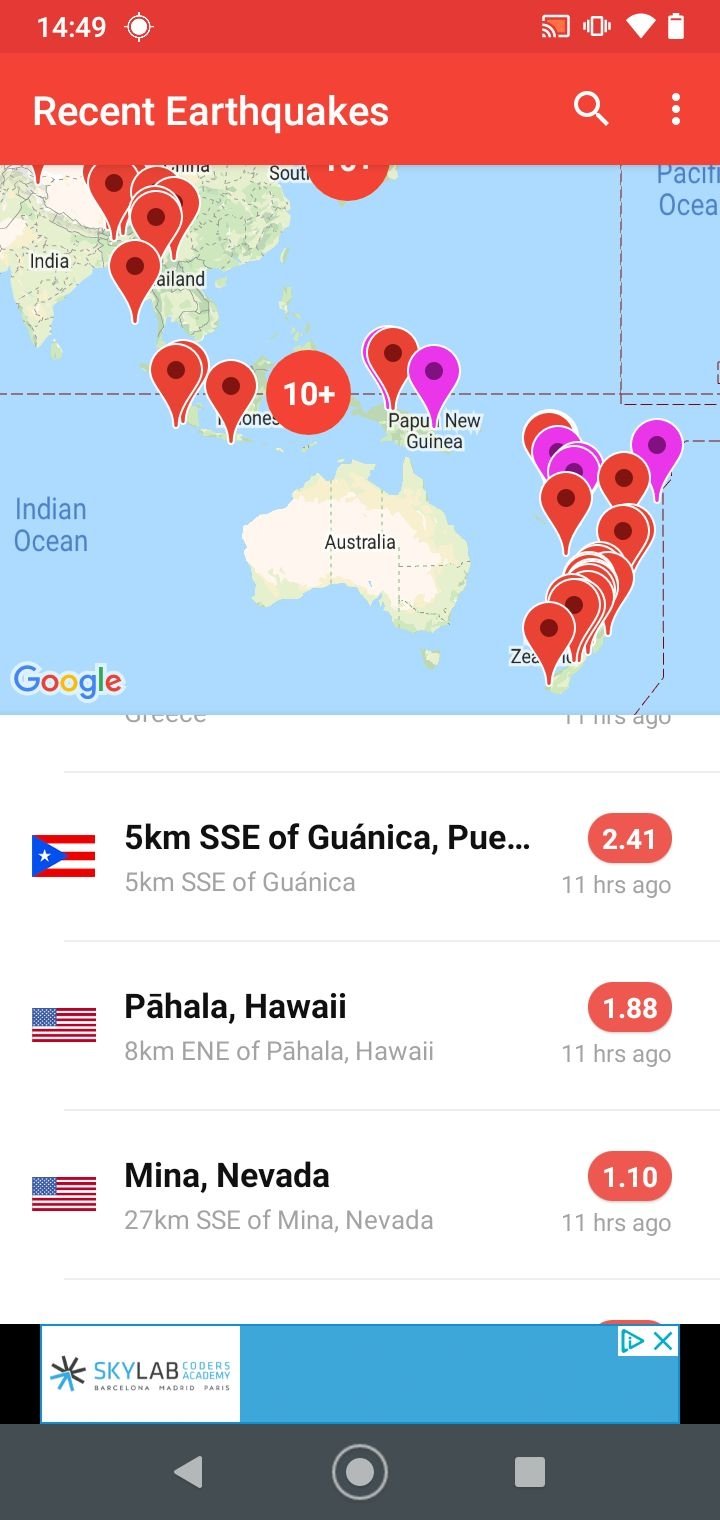Image resolution: width=720 pixels, height=1520 pixels.
Task: Open the Skylab Coders Academy ad
Action: pos(360,1374)
